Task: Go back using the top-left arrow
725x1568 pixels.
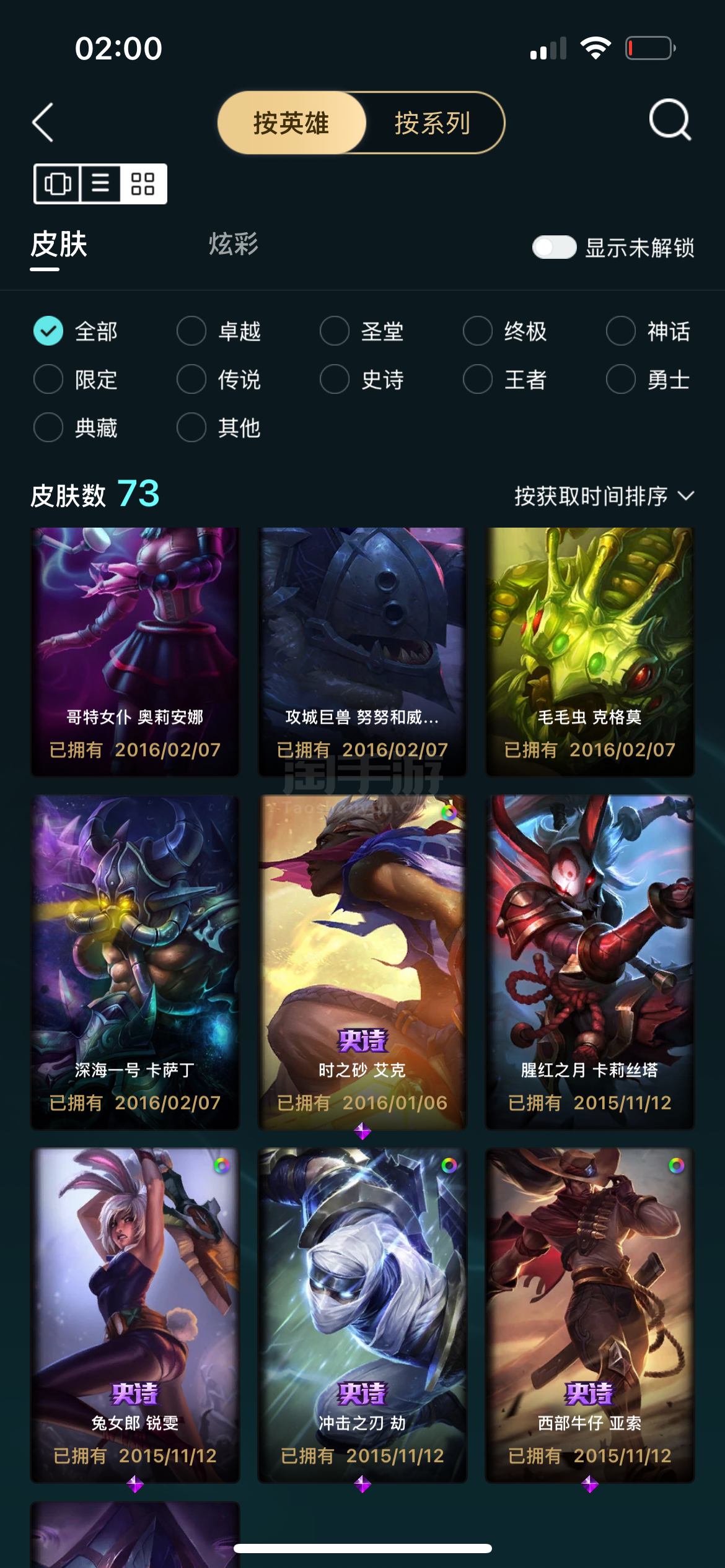Action: (x=43, y=122)
